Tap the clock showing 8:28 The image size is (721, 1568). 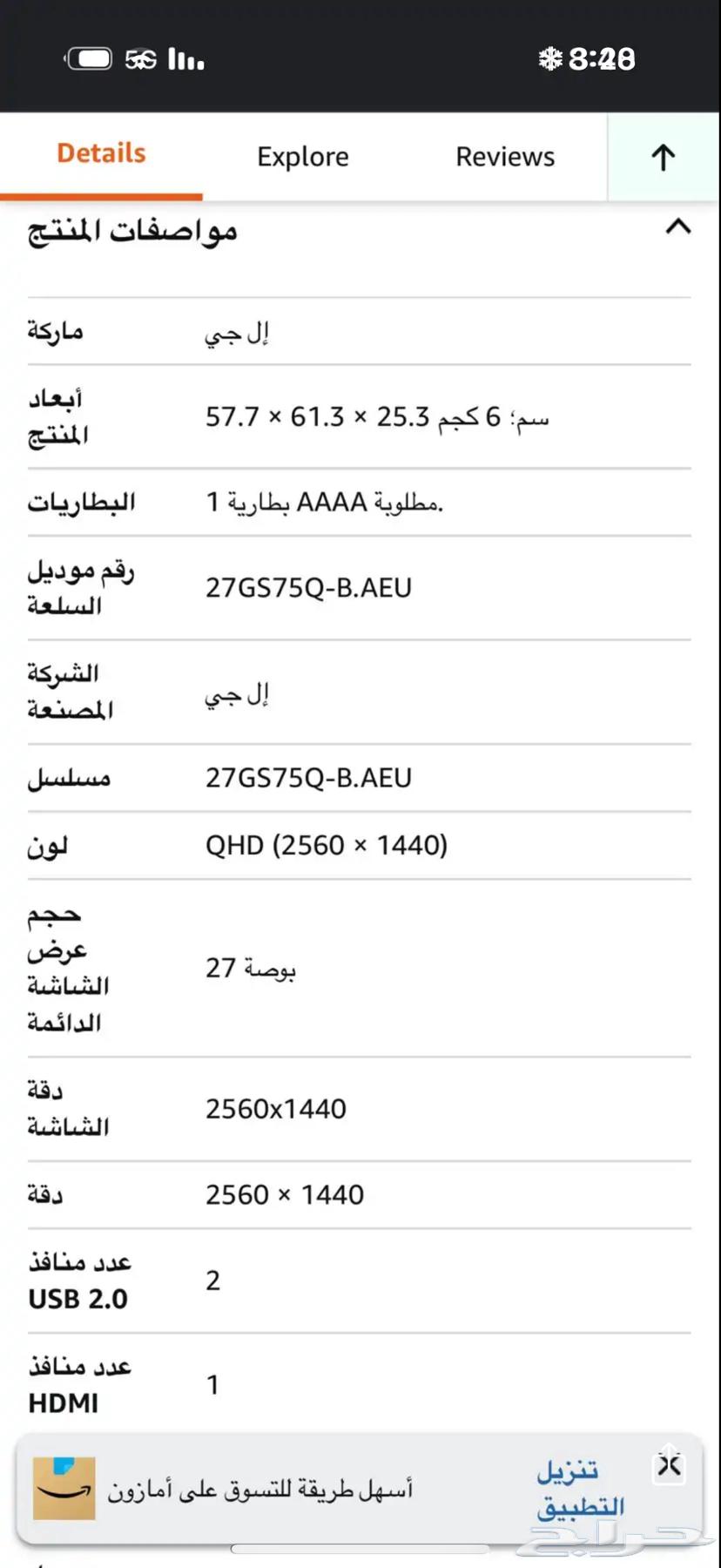click(601, 57)
